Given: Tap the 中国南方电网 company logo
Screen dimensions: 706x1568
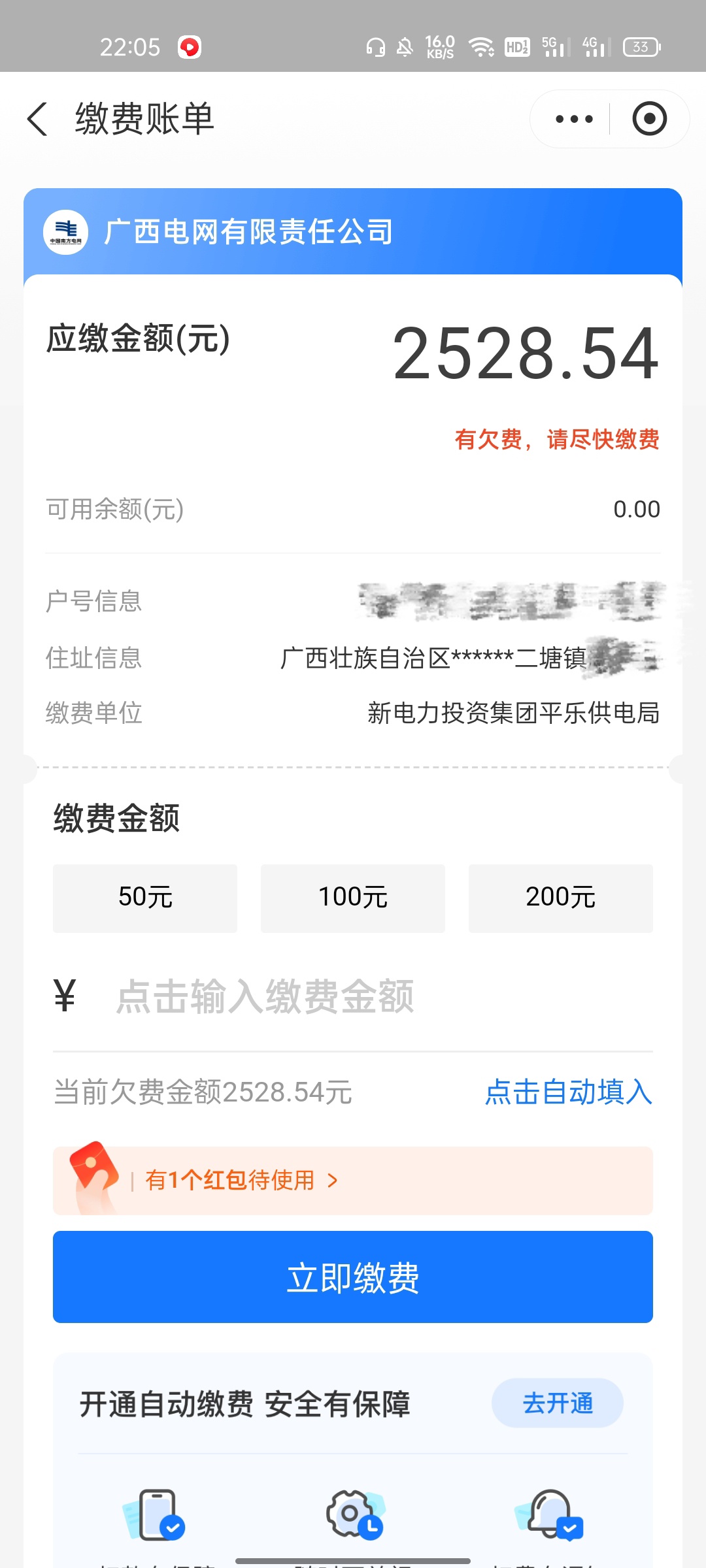Looking at the screenshot, I should point(65,231).
